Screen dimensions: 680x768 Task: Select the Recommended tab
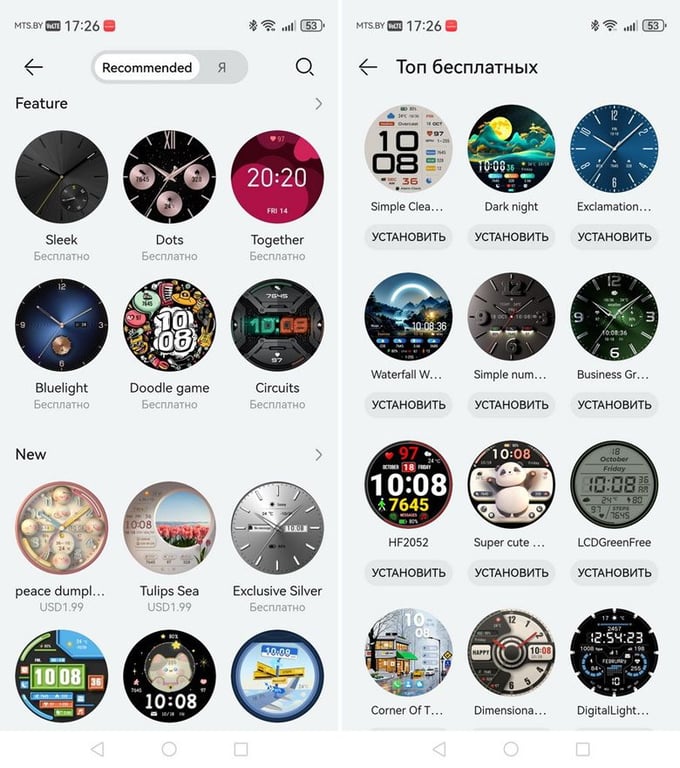pyautogui.click(x=147, y=67)
